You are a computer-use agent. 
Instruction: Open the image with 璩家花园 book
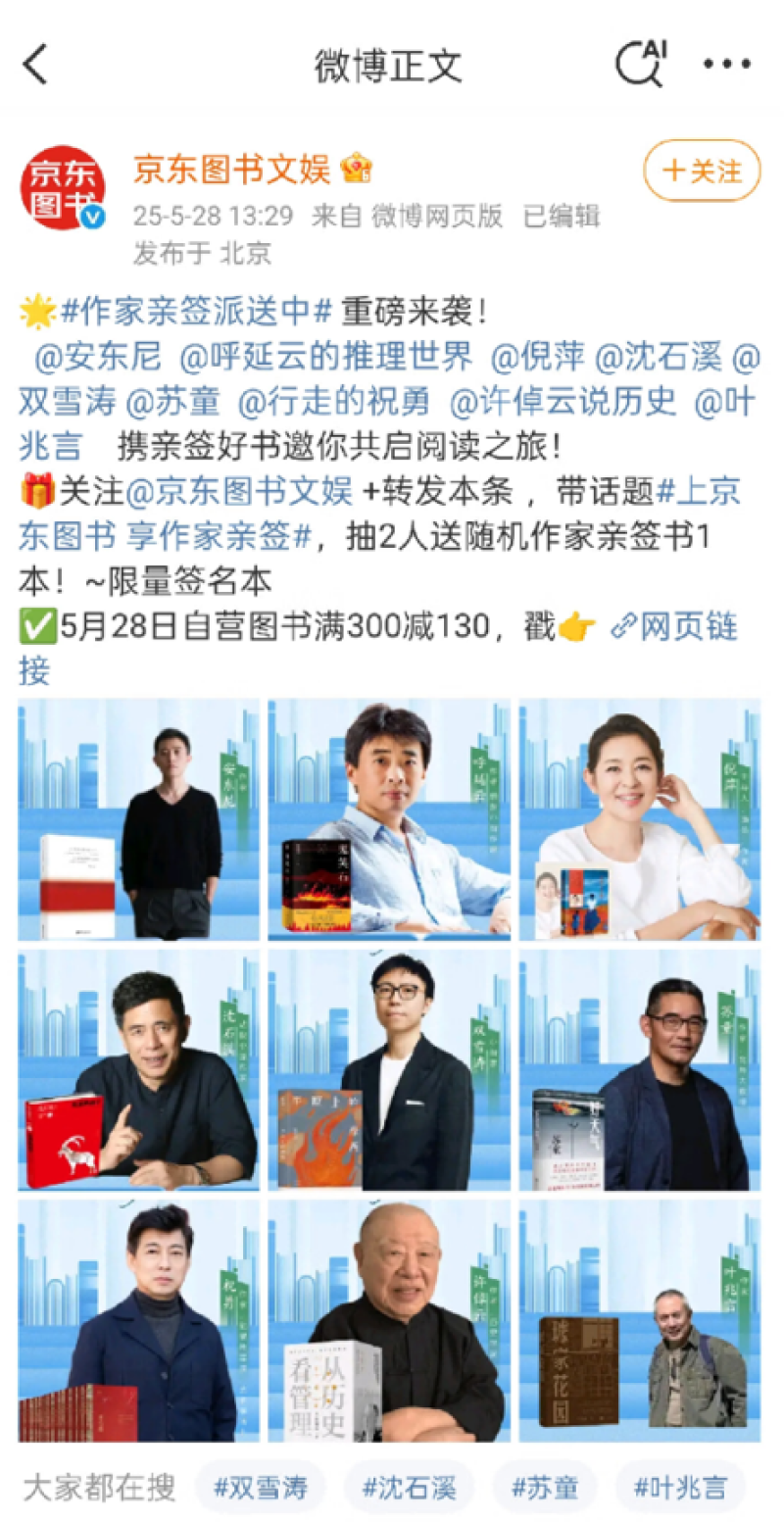(x=639, y=1321)
